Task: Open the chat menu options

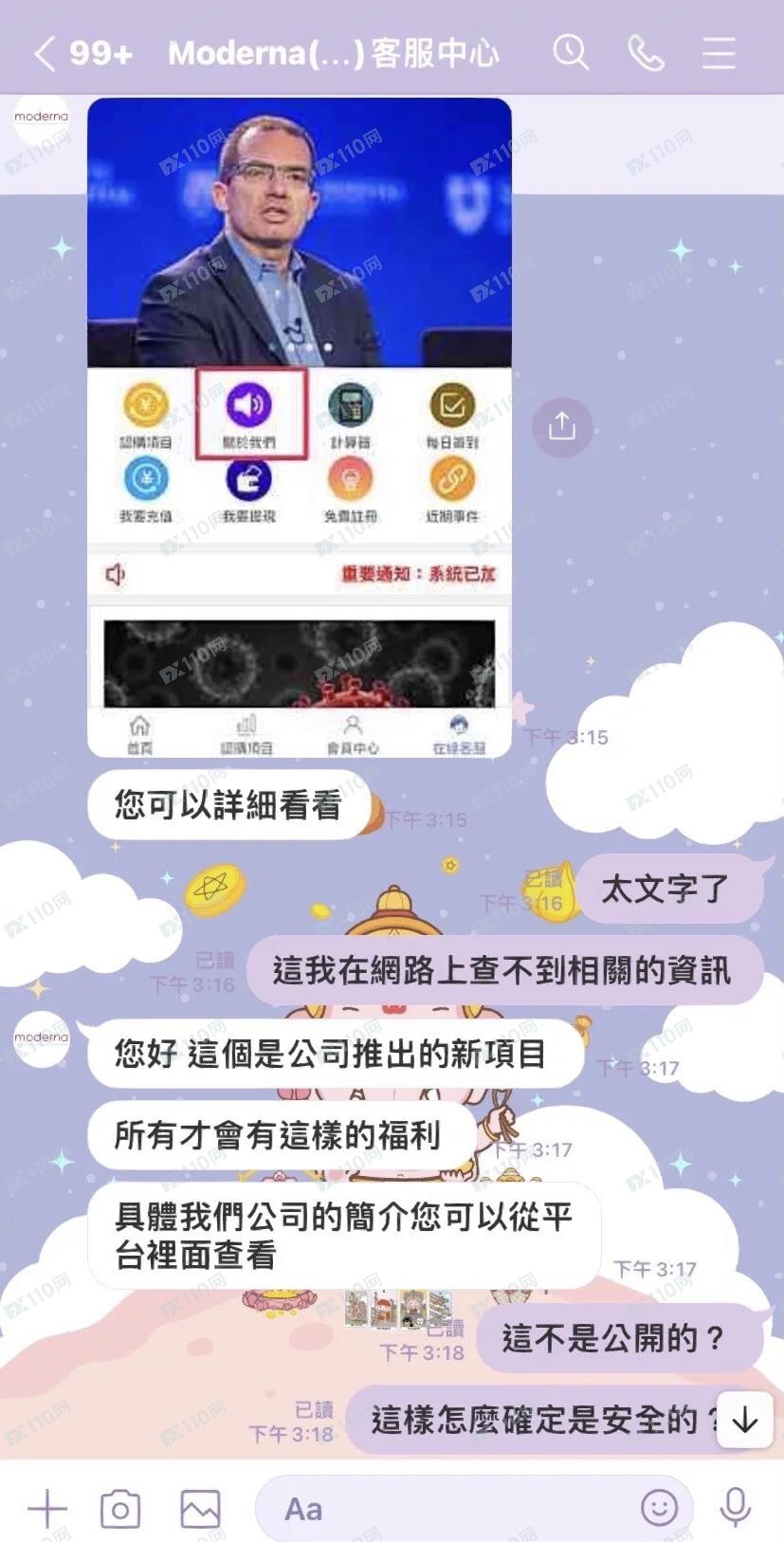Action: tap(719, 53)
